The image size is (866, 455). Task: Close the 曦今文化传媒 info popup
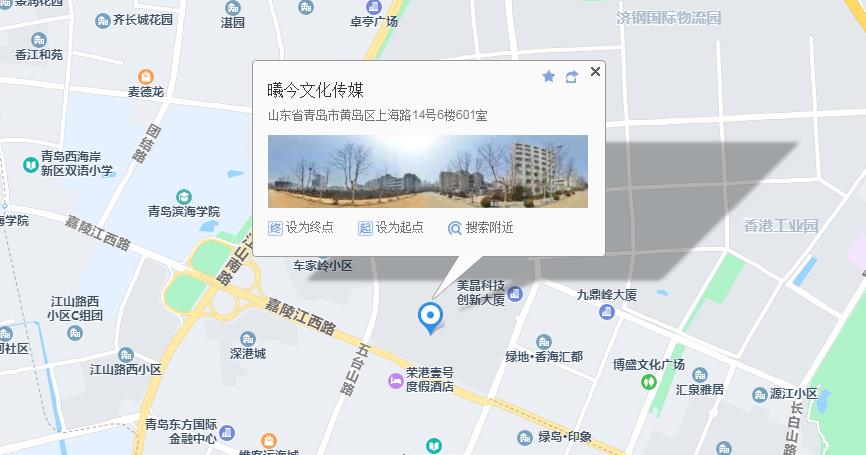point(595,72)
